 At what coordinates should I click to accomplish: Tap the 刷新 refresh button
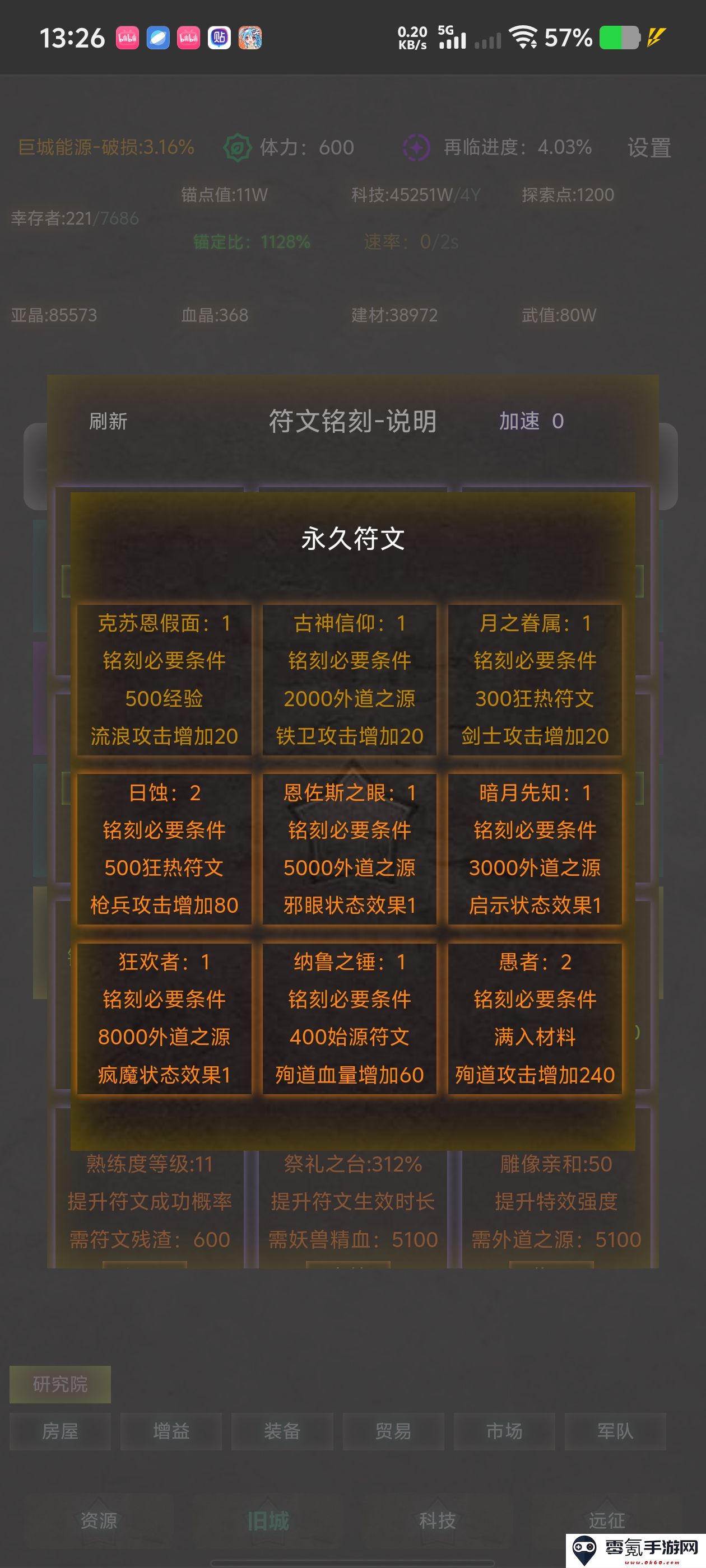[x=108, y=421]
